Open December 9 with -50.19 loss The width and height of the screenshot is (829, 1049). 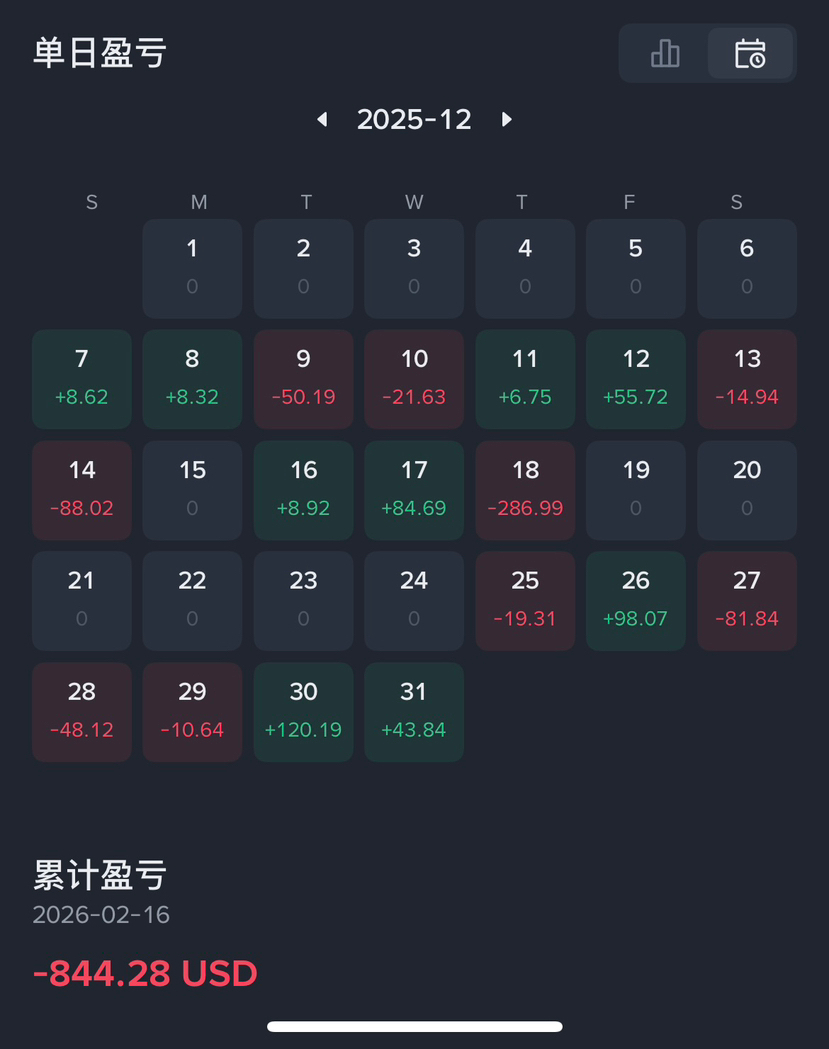pos(303,379)
